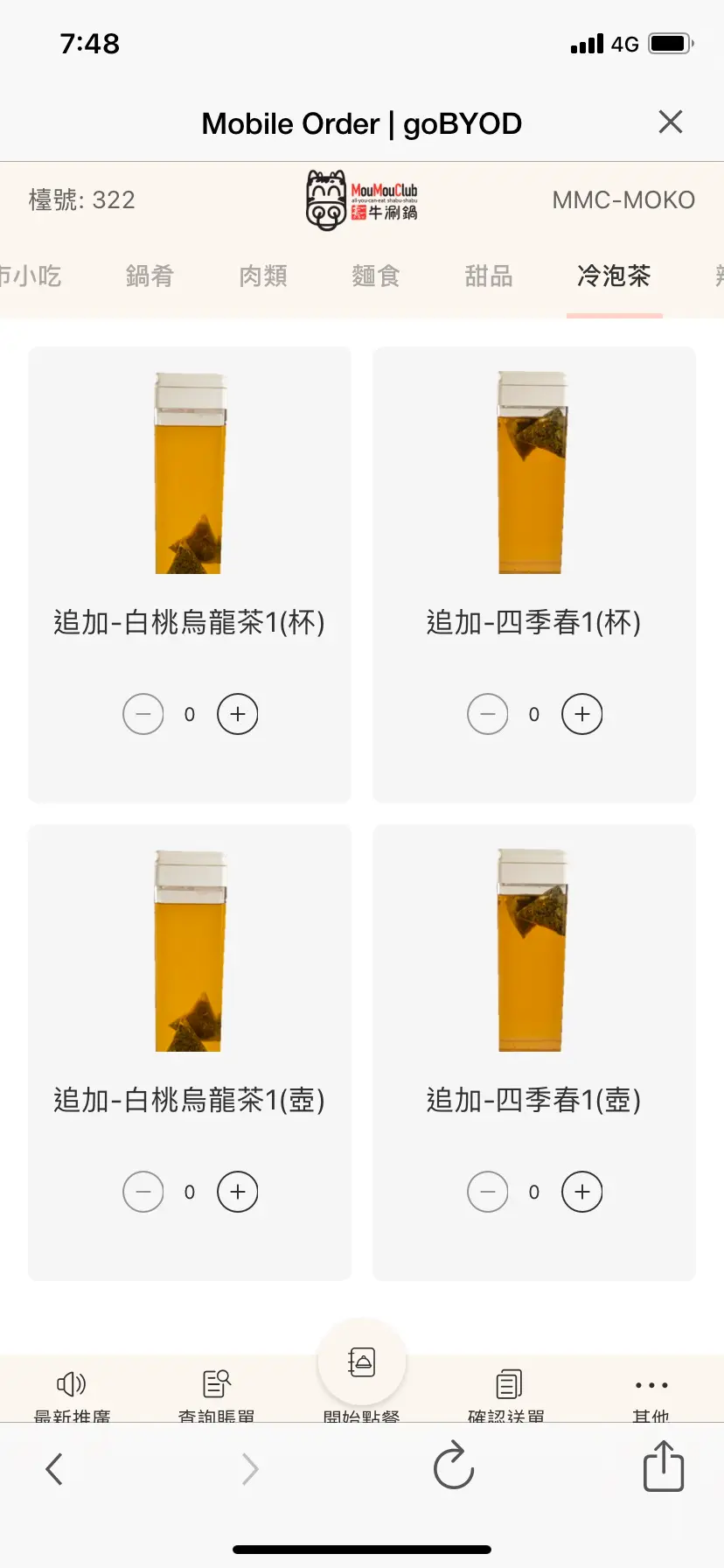This screenshot has height=1568, width=724.
Task: Add one 追加-四季春1(壺)
Action: point(582,1192)
